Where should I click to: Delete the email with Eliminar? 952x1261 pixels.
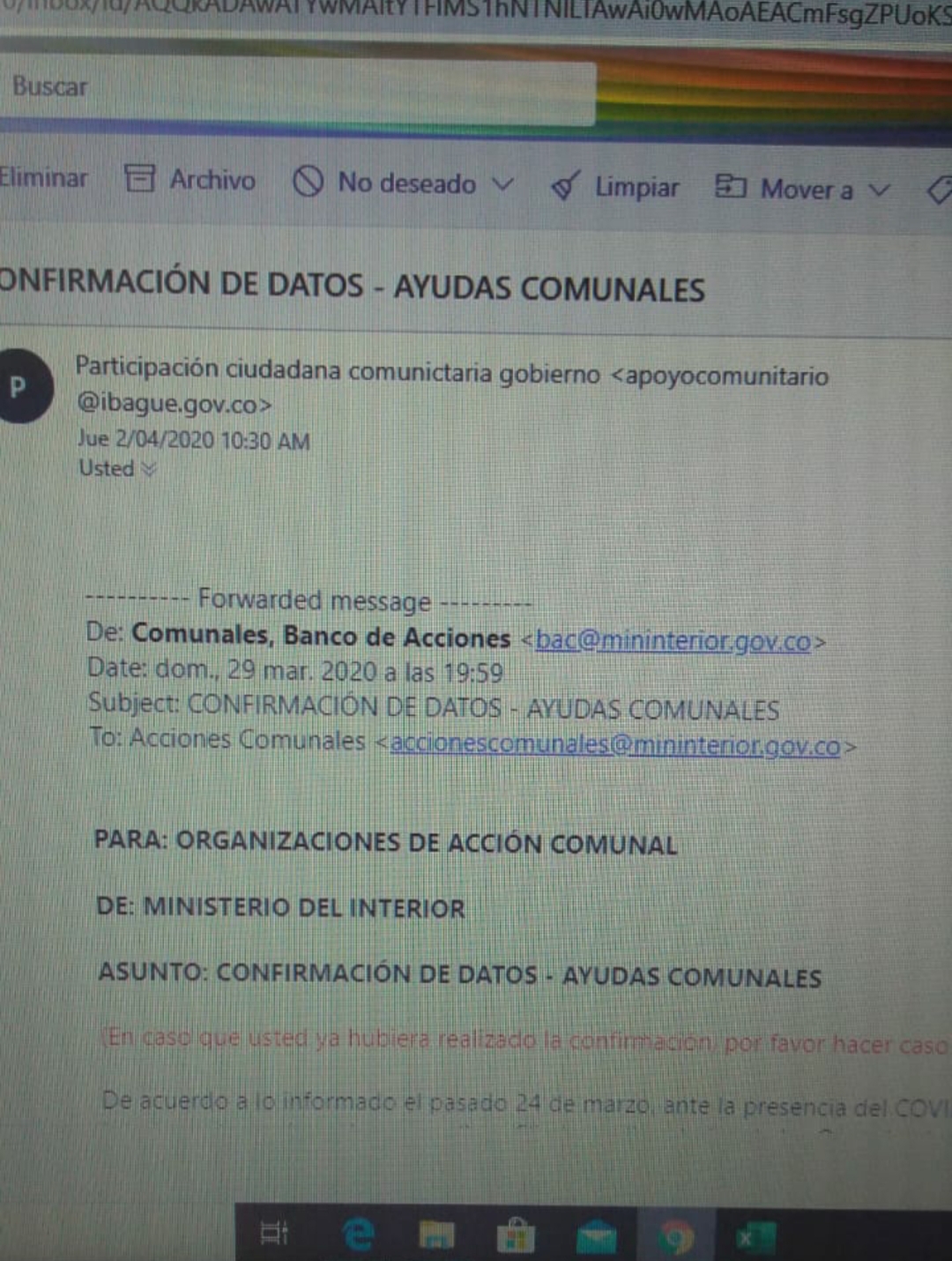[x=42, y=177]
